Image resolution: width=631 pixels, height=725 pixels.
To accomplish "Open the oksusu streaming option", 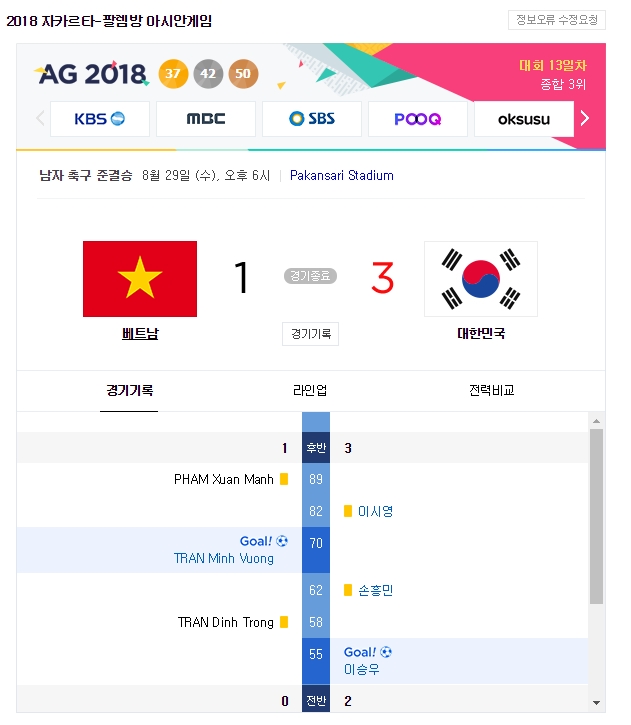I will coord(524,119).
